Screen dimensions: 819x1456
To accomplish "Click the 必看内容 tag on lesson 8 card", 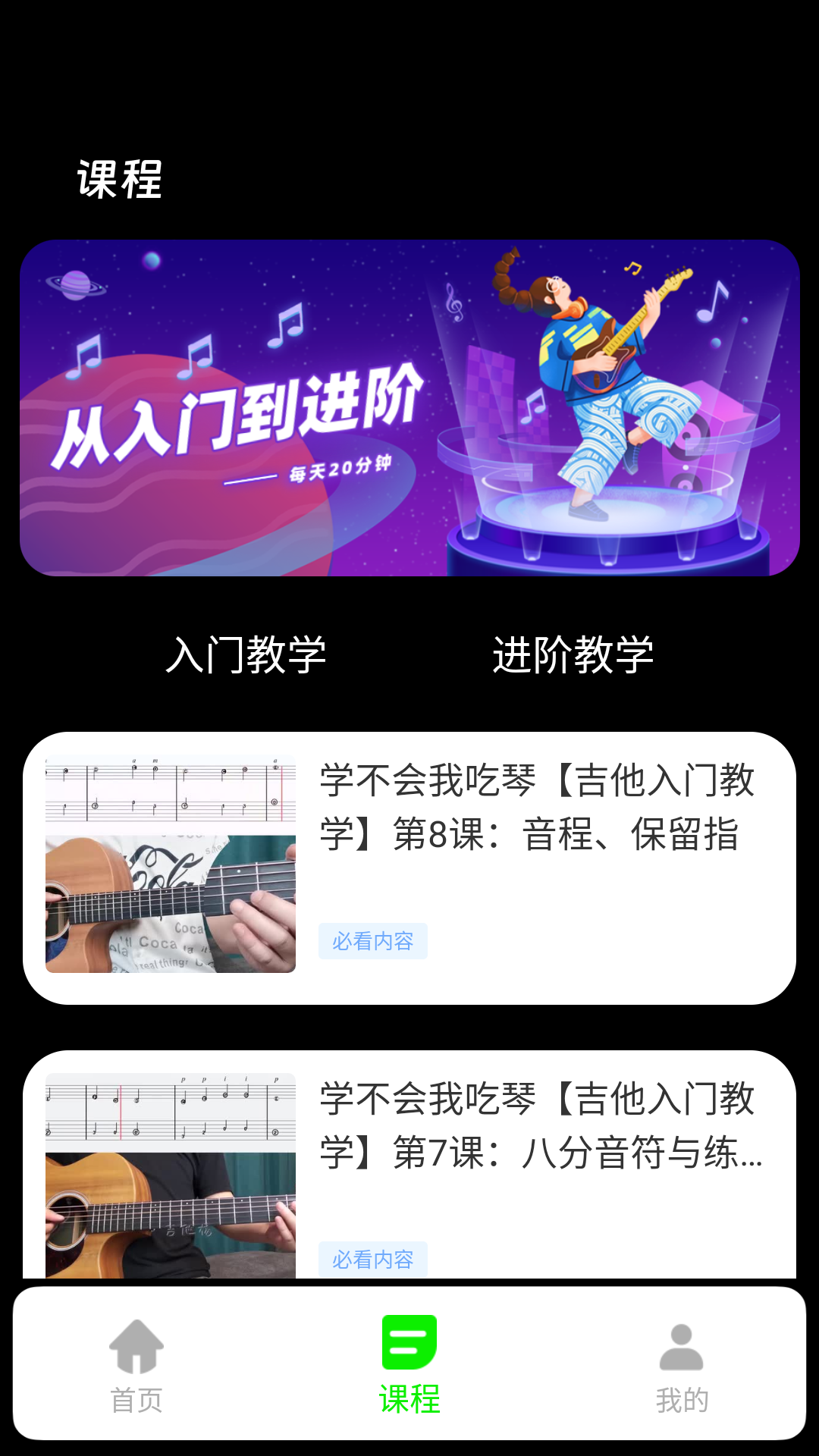I will click(373, 940).
